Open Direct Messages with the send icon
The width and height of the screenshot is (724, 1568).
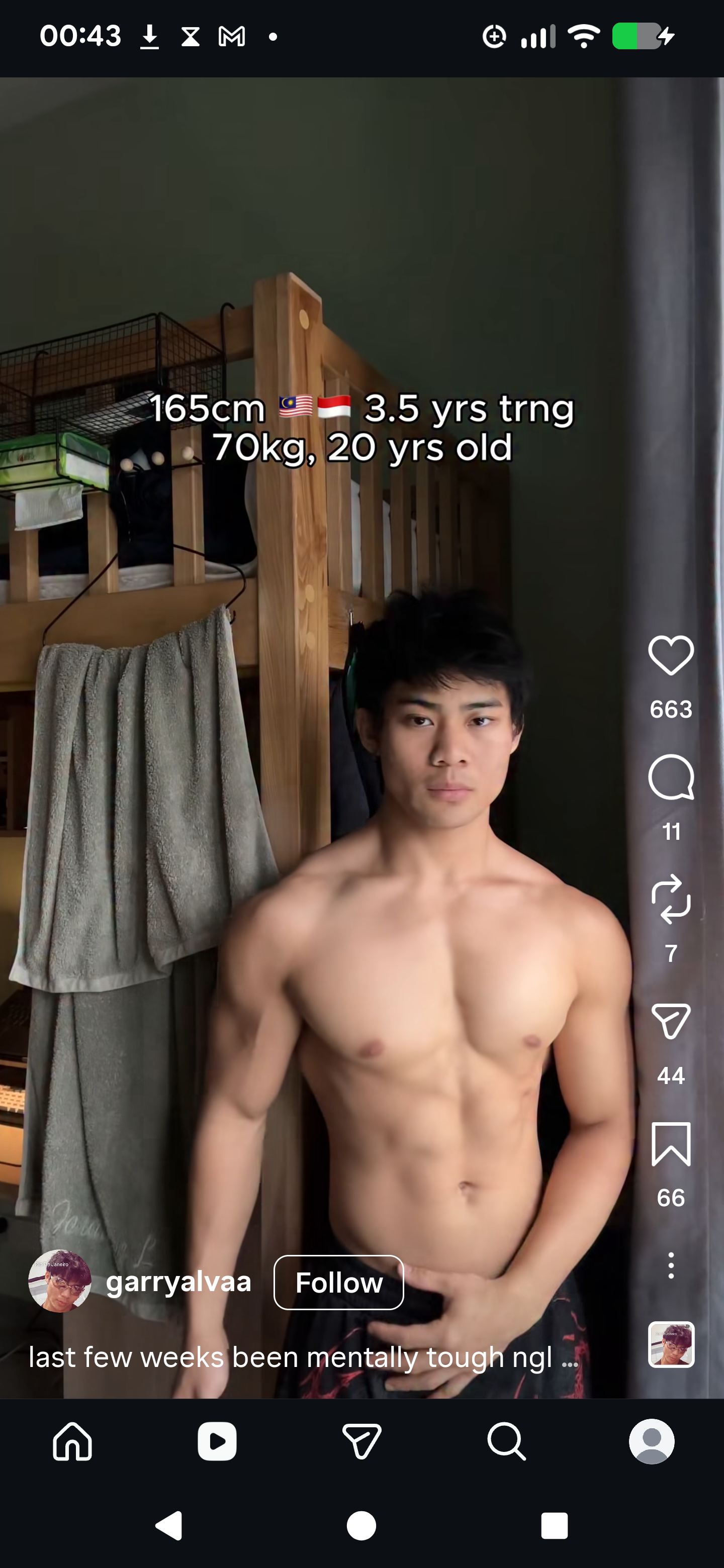(361, 1441)
